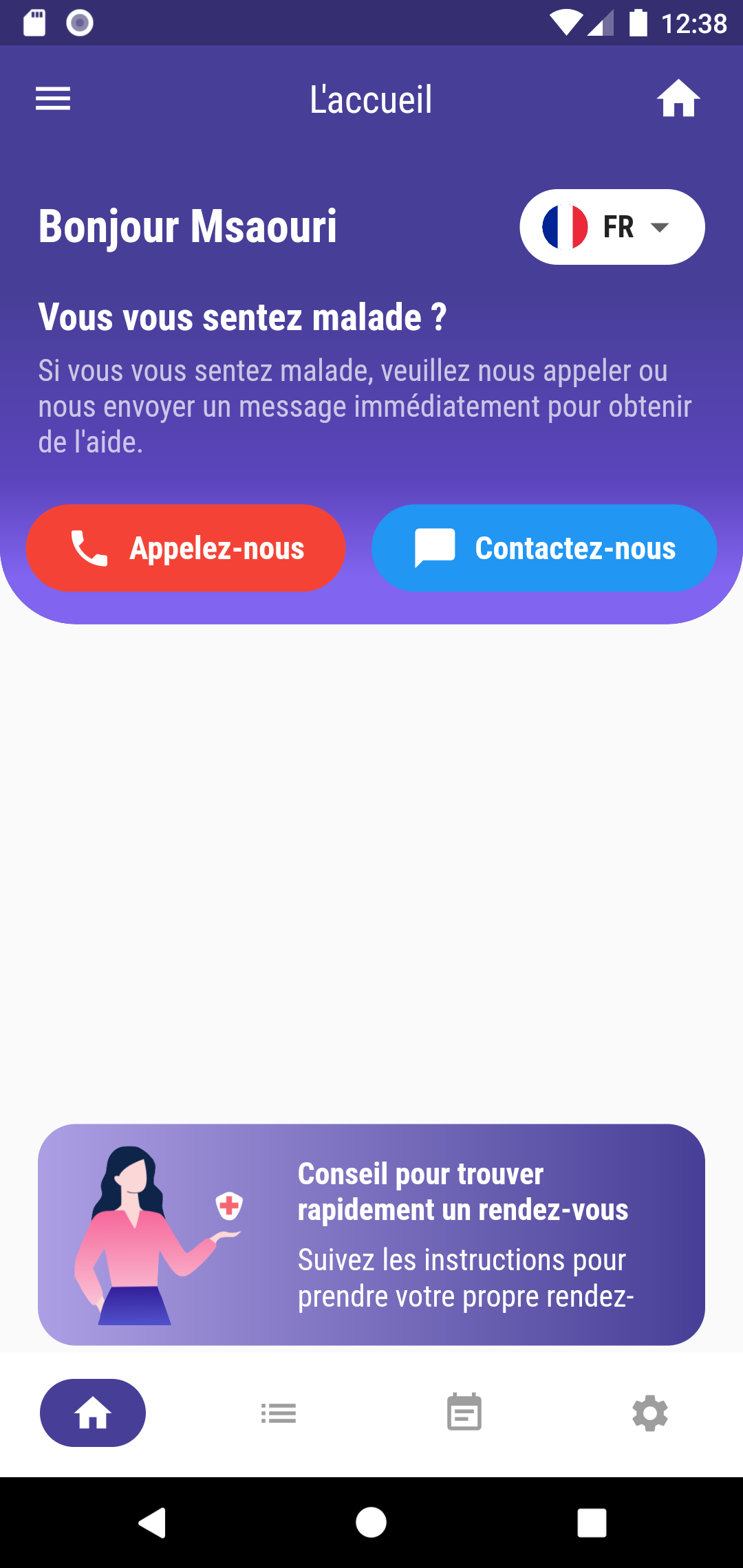Tap the home icon in top bar
The width and height of the screenshot is (743, 1568).
[678, 98]
